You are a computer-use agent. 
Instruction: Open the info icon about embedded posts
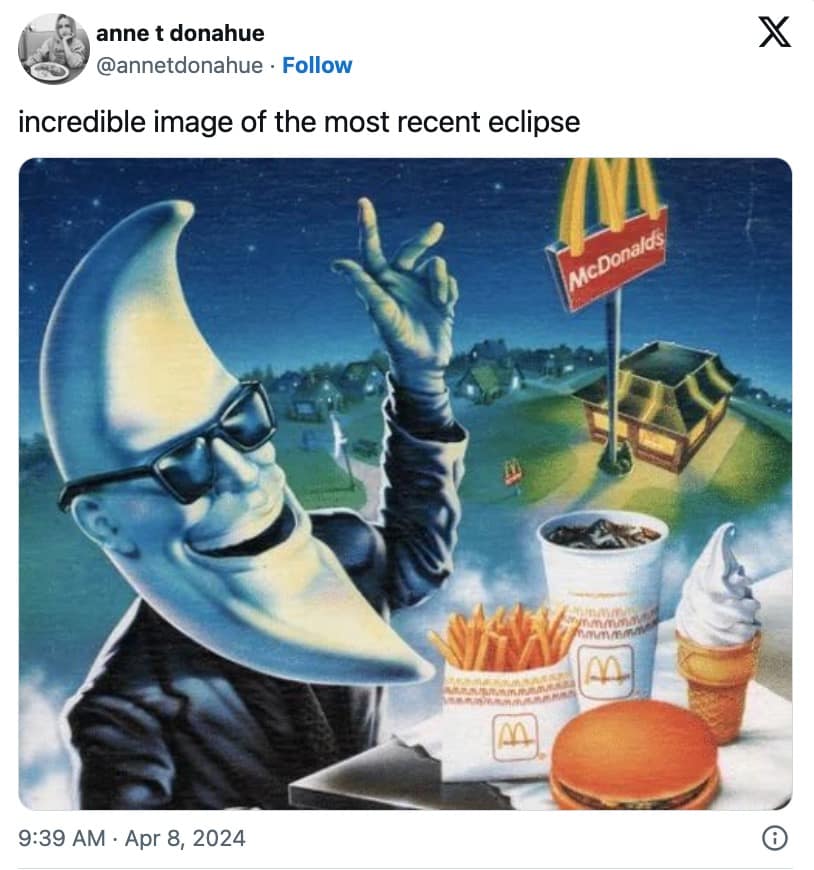coord(773,839)
